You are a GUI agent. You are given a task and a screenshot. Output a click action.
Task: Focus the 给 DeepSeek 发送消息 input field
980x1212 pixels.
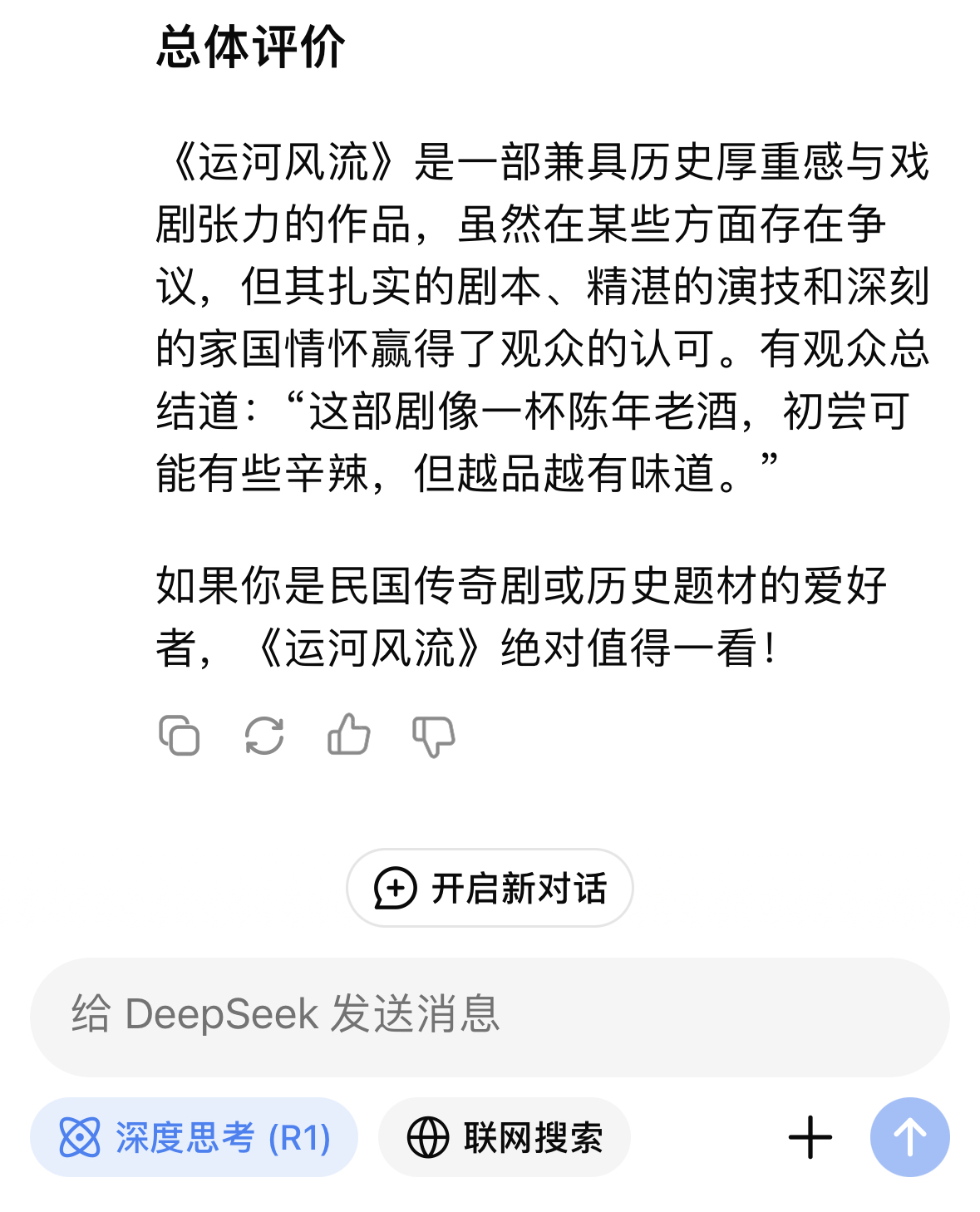[x=490, y=1016]
